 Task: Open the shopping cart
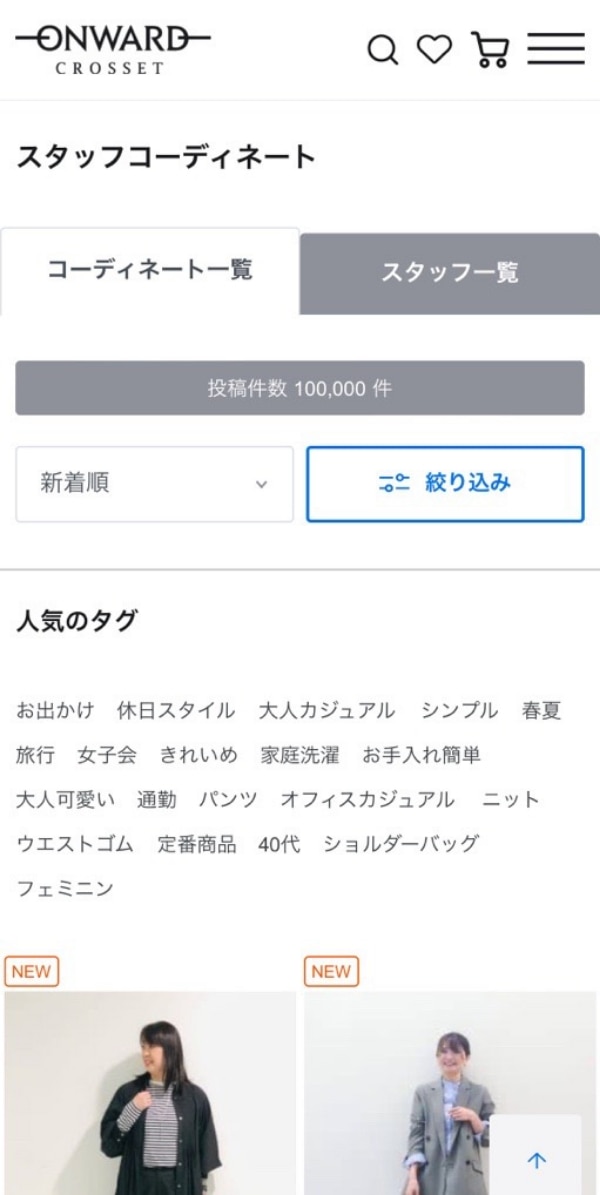pyautogui.click(x=490, y=49)
